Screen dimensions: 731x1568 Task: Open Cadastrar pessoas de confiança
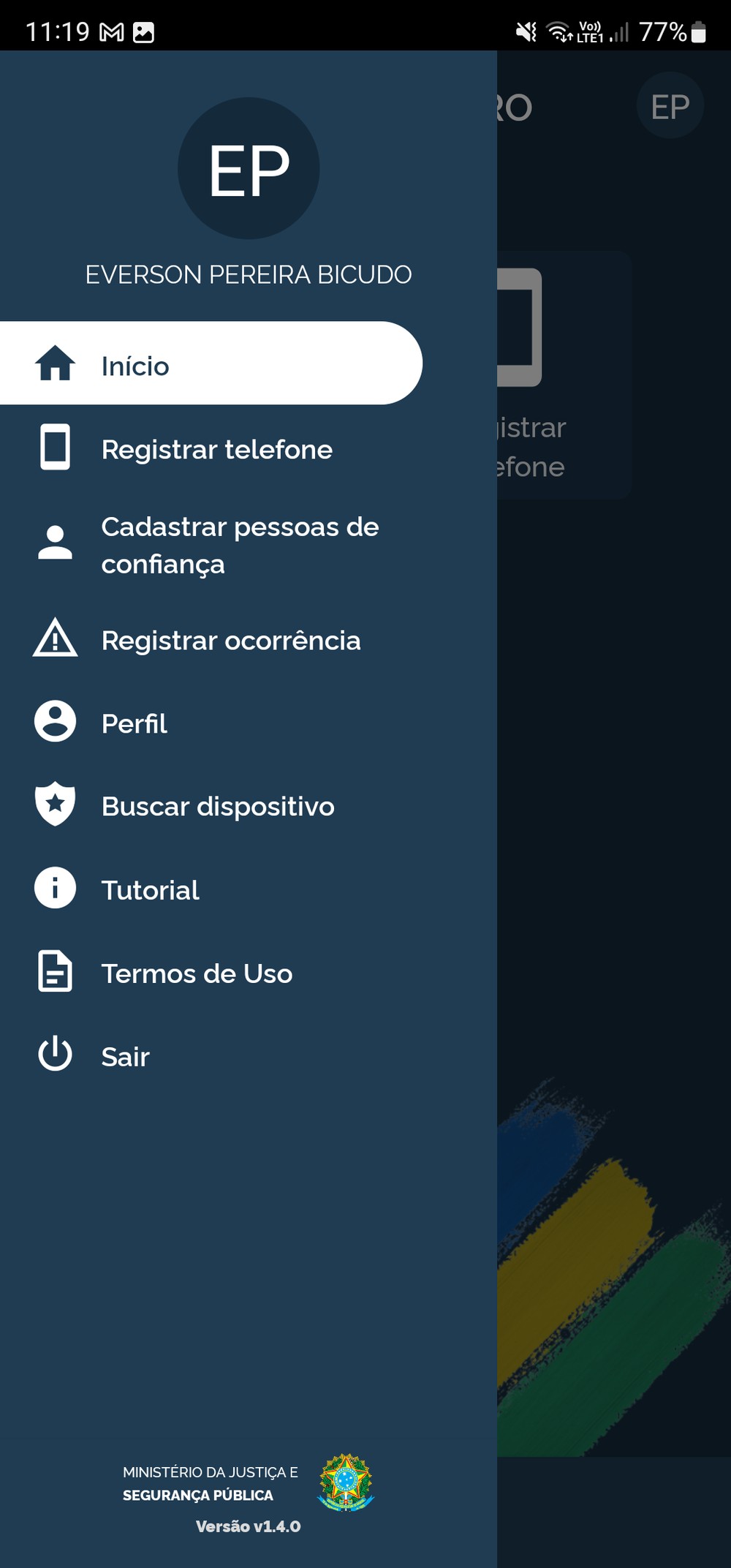click(240, 545)
